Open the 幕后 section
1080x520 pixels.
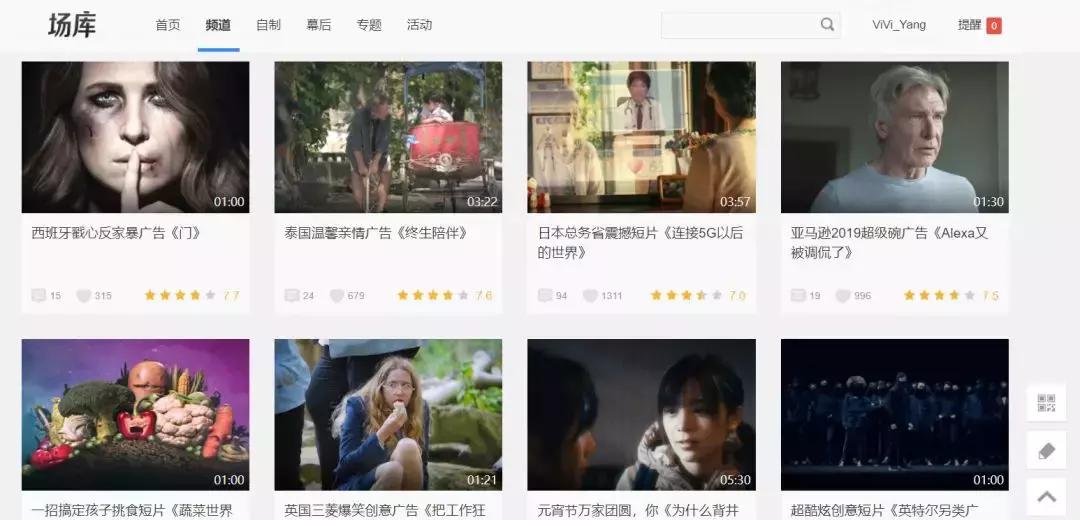318,25
